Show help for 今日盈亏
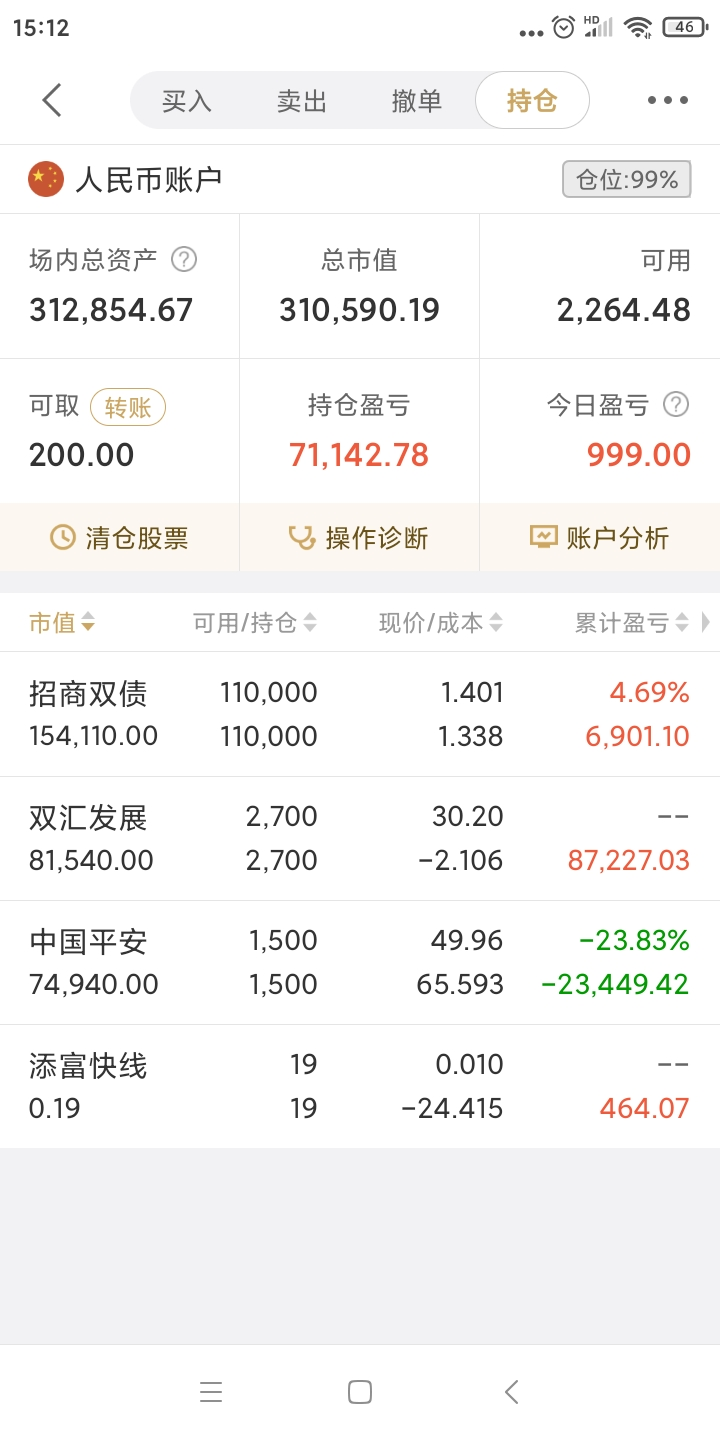720x1440 pixels. pyautogui.click(x=677, y=405)
